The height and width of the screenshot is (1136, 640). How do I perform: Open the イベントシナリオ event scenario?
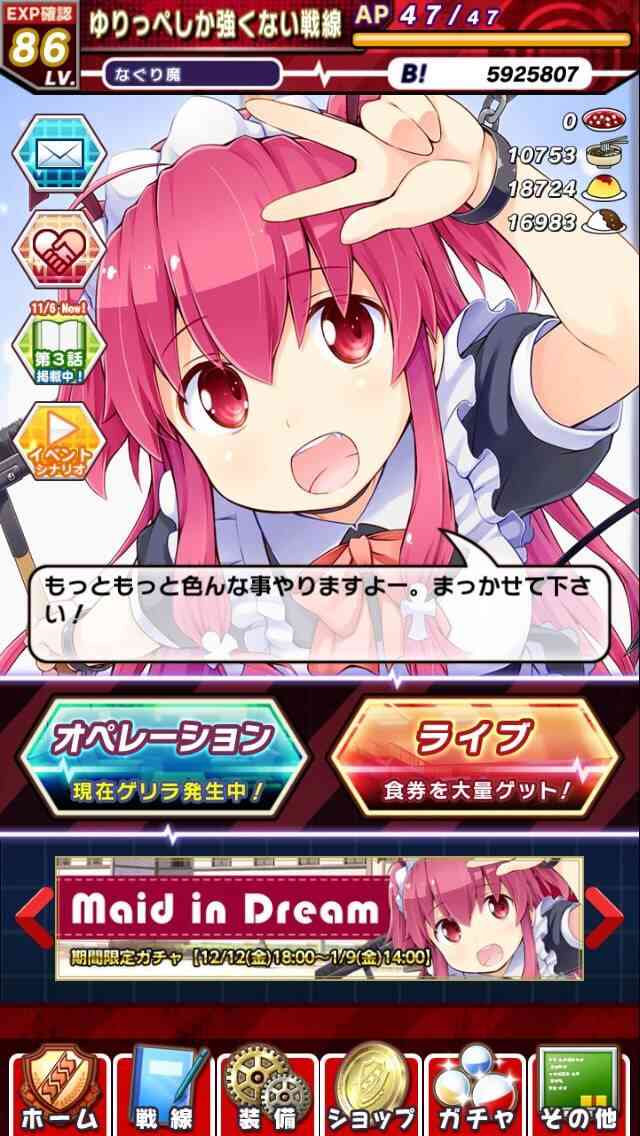(59, 440)
